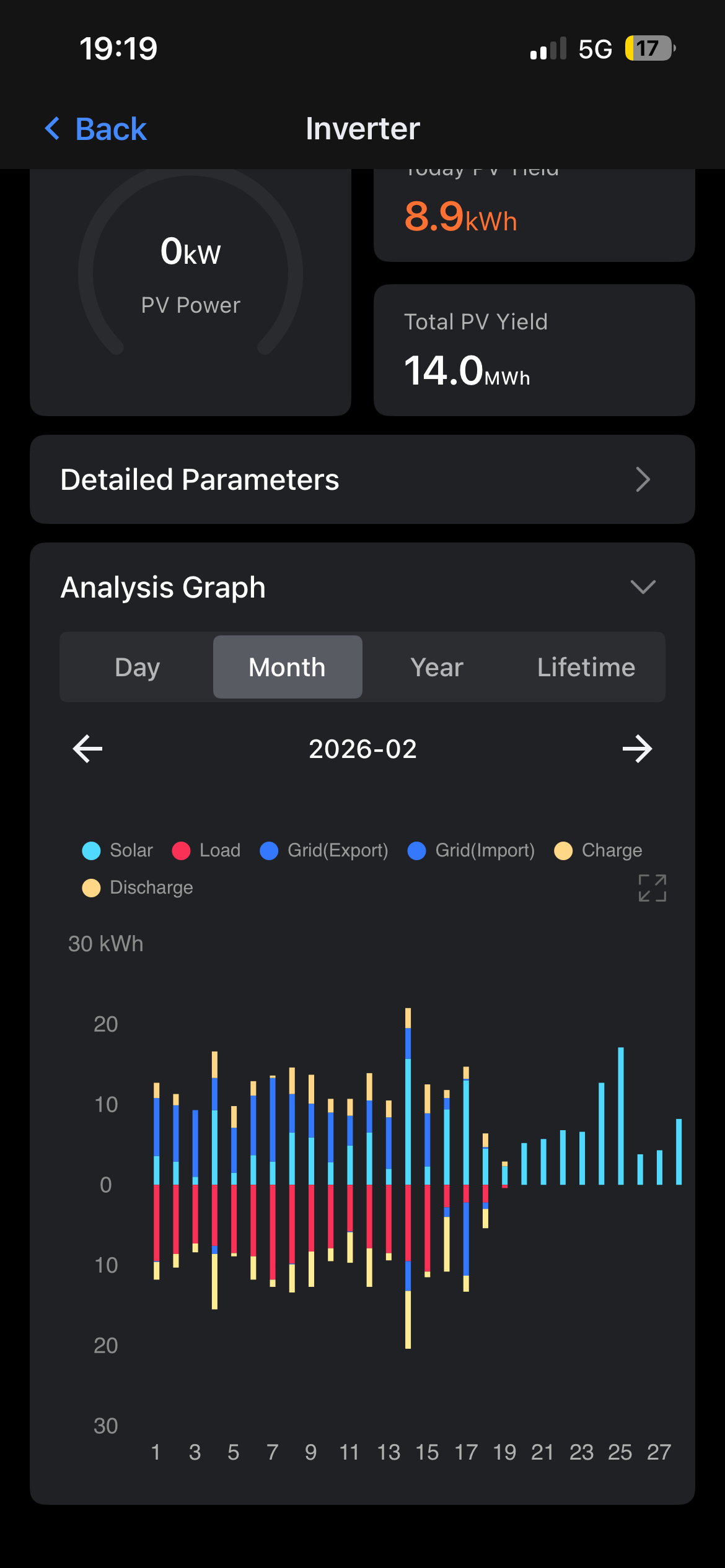
Task: Switch to the Day tab
Action: pos(137,667)
